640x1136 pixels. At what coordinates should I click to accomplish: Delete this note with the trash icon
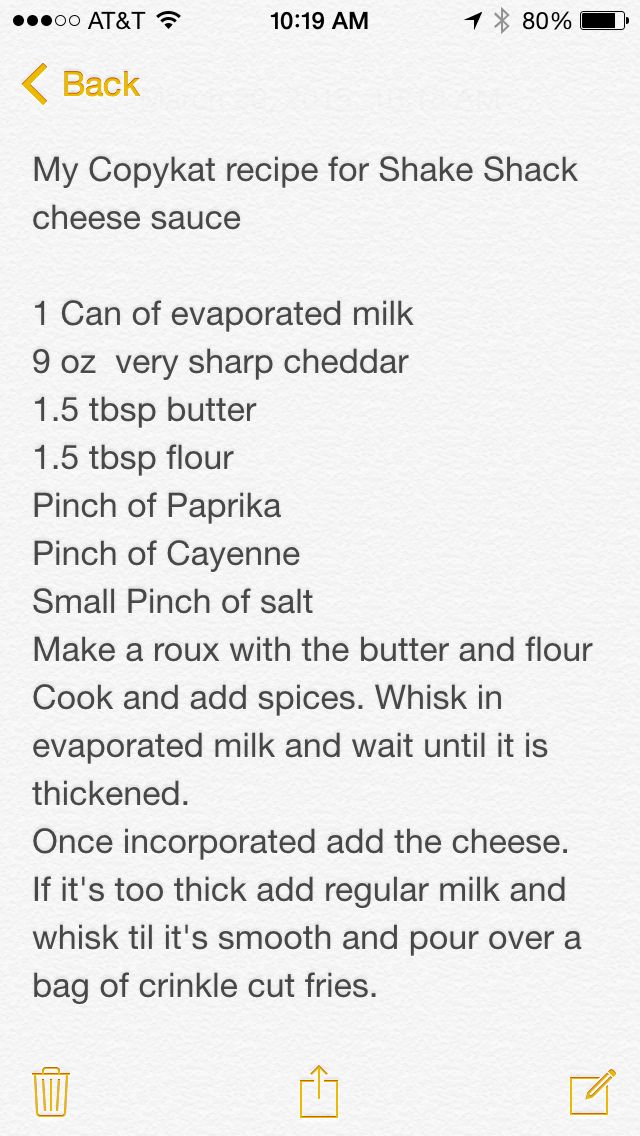click(50, 1091)
